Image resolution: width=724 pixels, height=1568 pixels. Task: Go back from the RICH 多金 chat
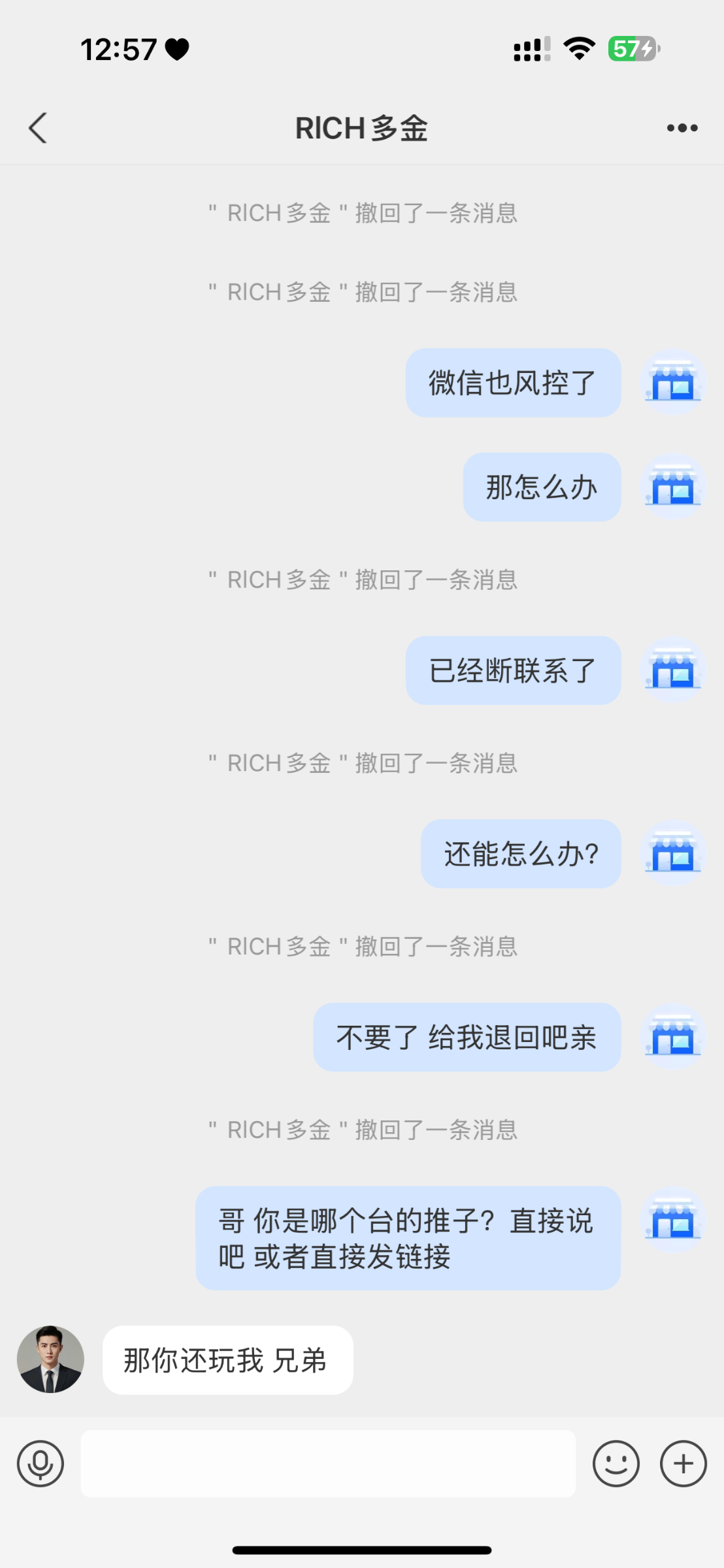tap(38, 128)
